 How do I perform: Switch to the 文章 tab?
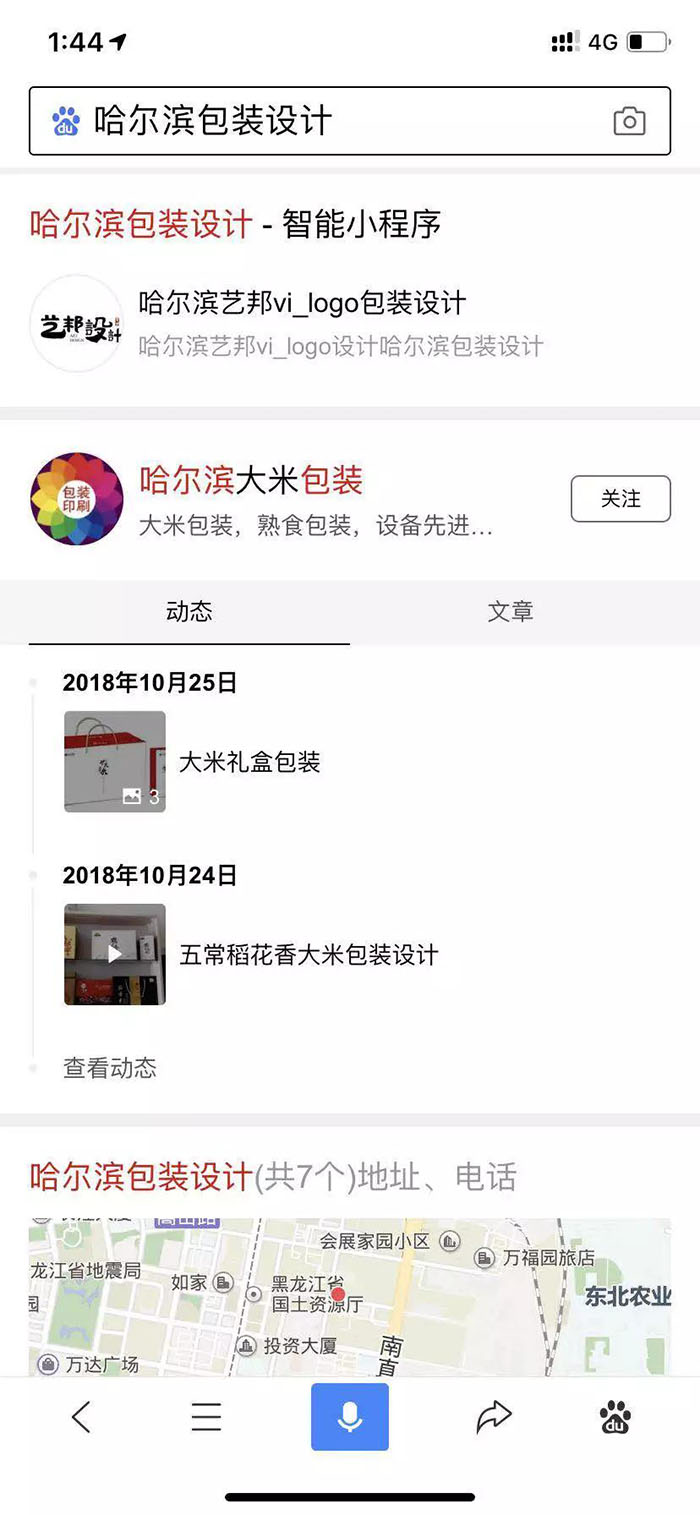(x=510, y=611)
